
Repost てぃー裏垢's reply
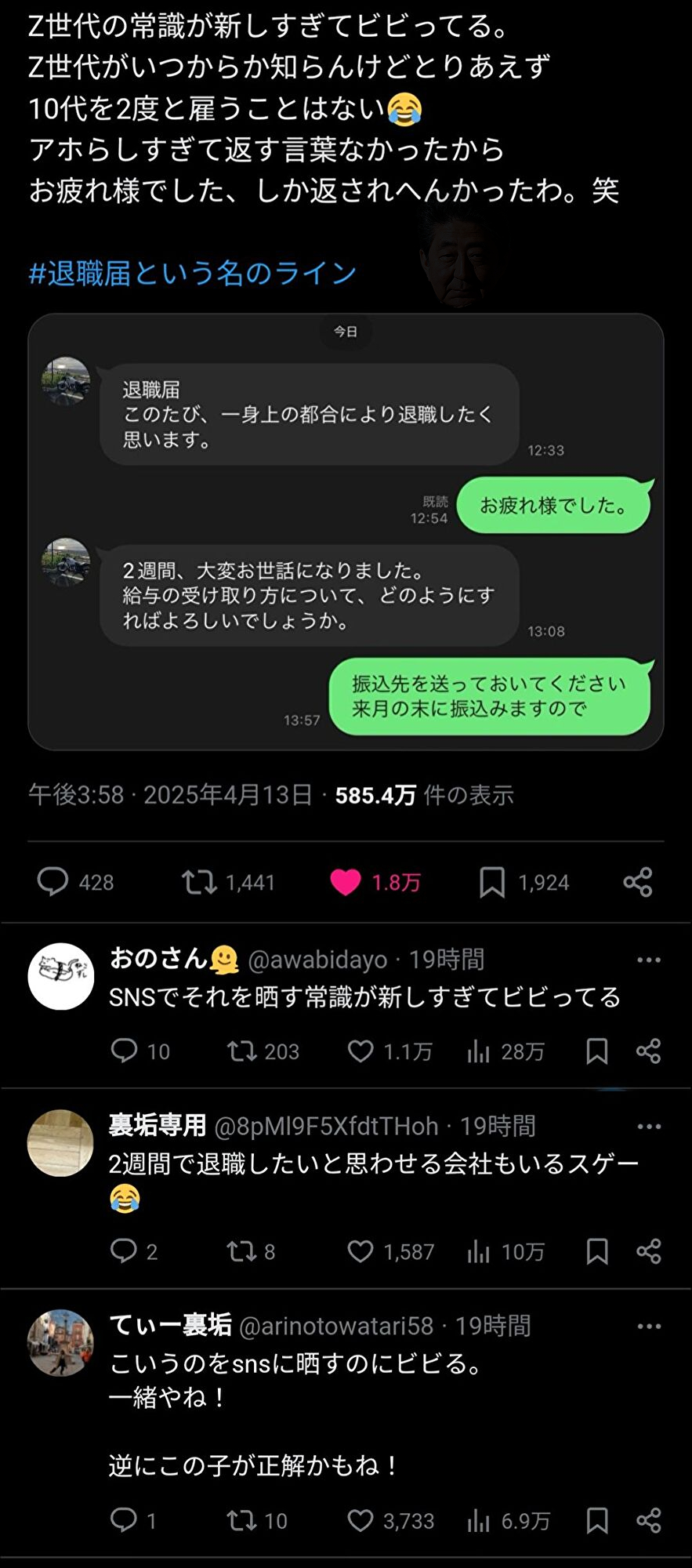(x=241, y=1521)
